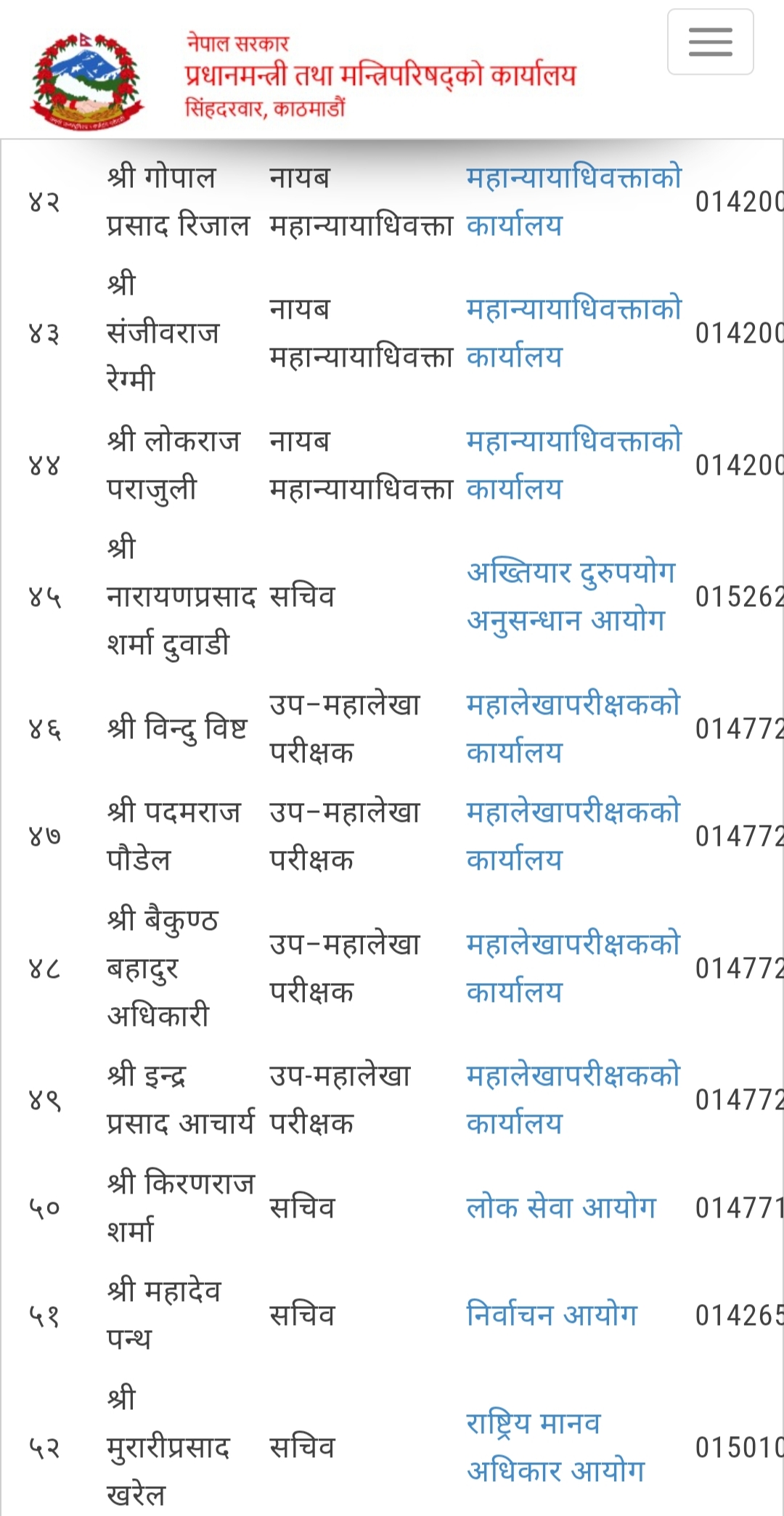Open महान्यायाधिवक्ताको कार्यालय link for गोपाल प्रसाद रिजाल

coord(573,179)
